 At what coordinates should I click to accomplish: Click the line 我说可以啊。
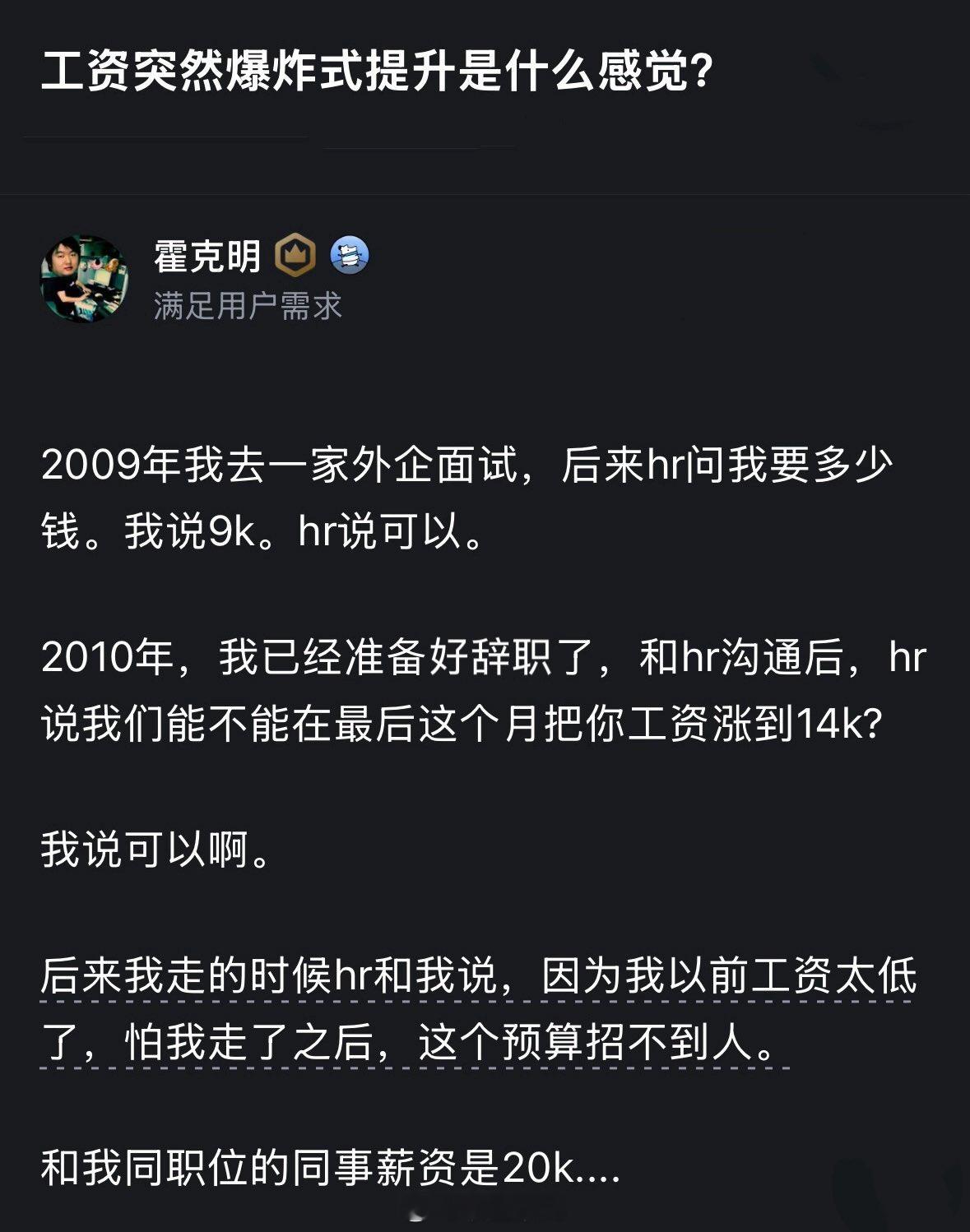pyautogui.click(x=148, y=851)
